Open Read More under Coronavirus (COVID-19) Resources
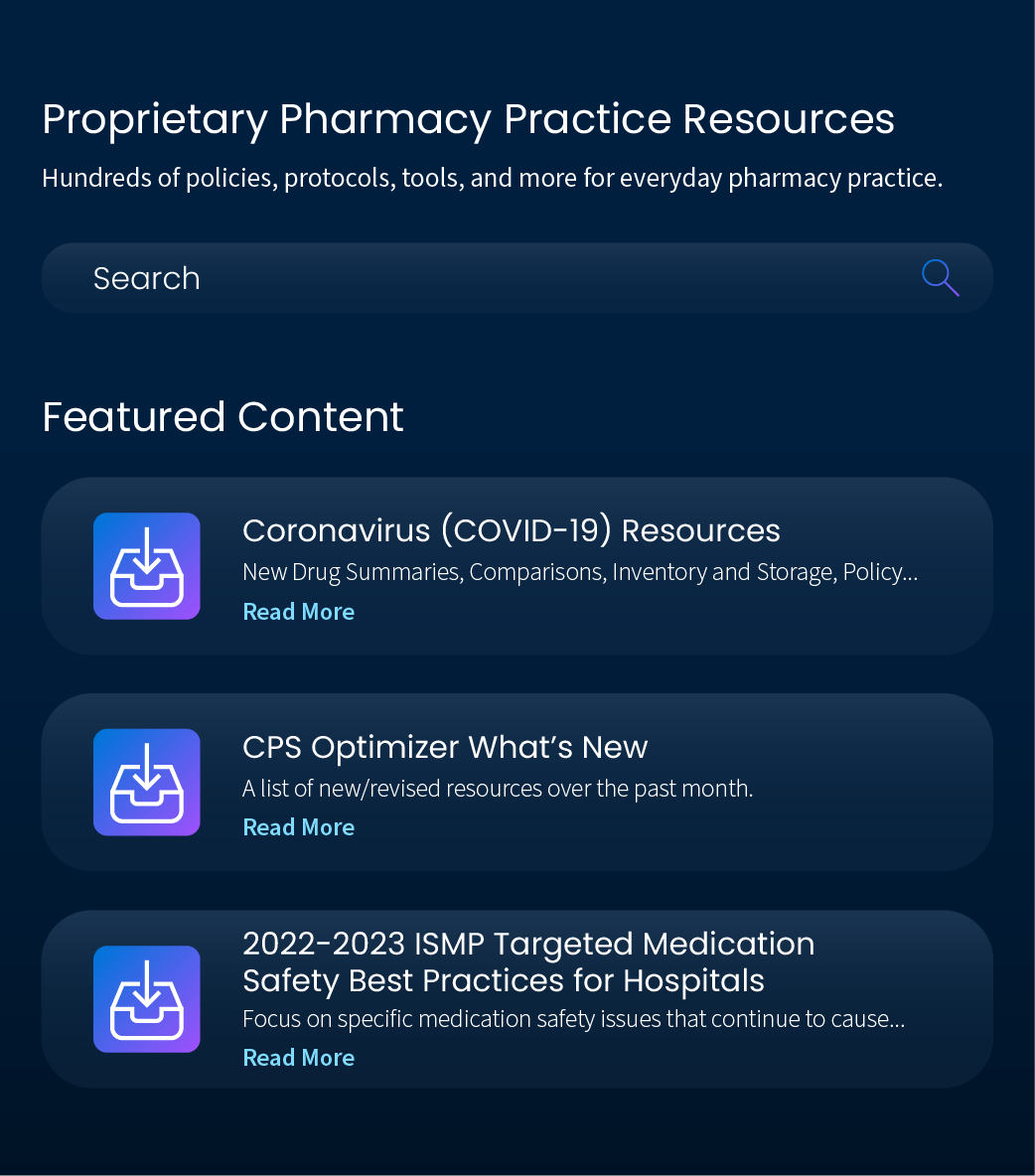Image resolution: width=1035 pixels, height=1176 pixels. (x=298, y=611)
